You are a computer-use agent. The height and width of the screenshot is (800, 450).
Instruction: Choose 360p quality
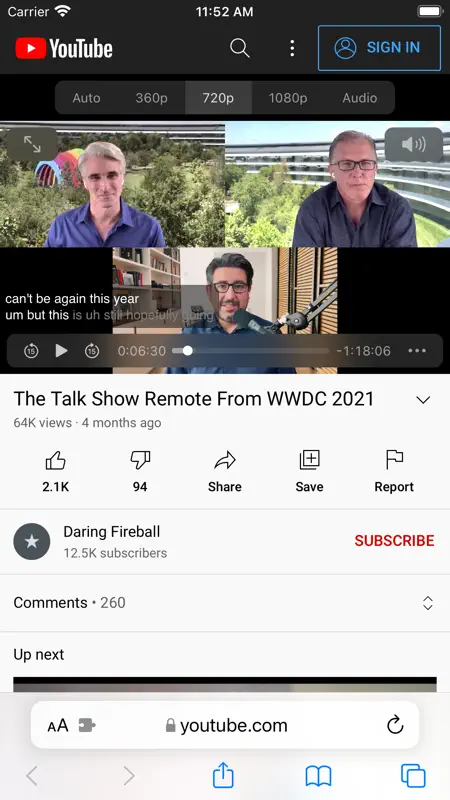152,98
